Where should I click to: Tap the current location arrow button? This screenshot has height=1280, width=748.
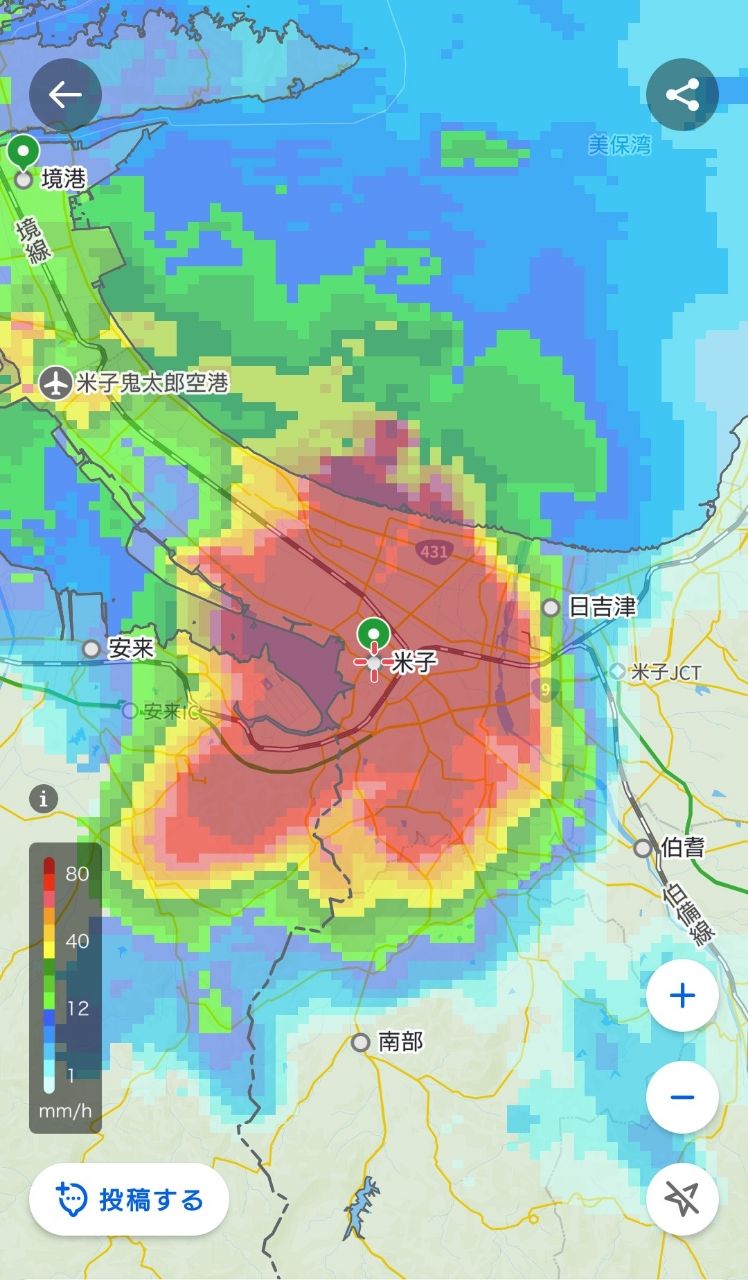click(x=682, y=1198)
